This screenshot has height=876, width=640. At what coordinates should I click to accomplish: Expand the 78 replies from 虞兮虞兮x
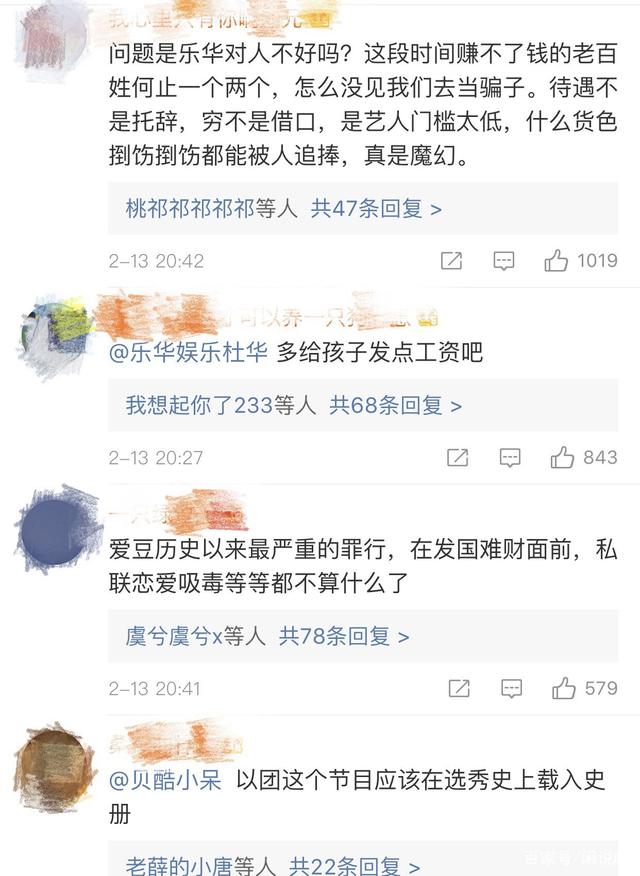tap(344, 635)
